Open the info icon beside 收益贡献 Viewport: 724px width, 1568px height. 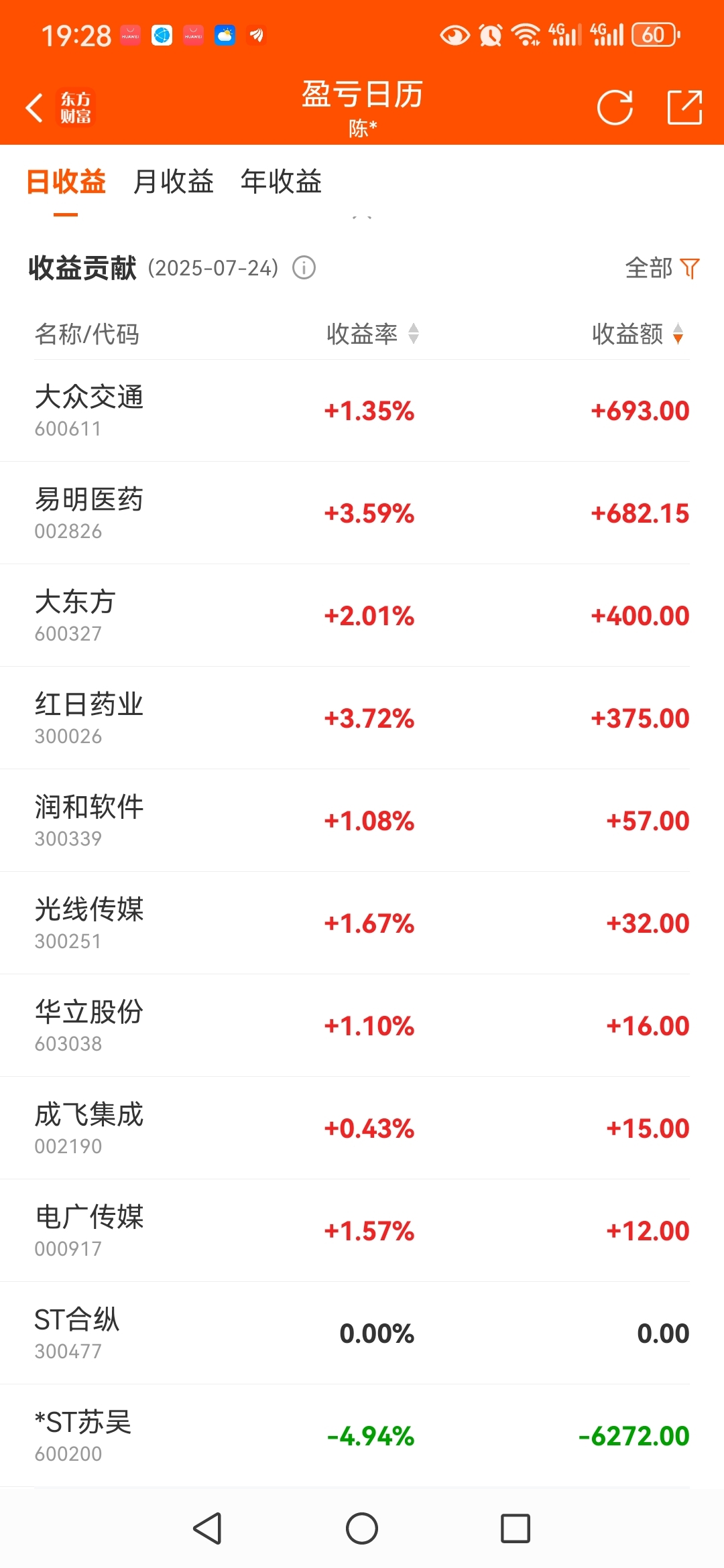[x=304, y=268]
